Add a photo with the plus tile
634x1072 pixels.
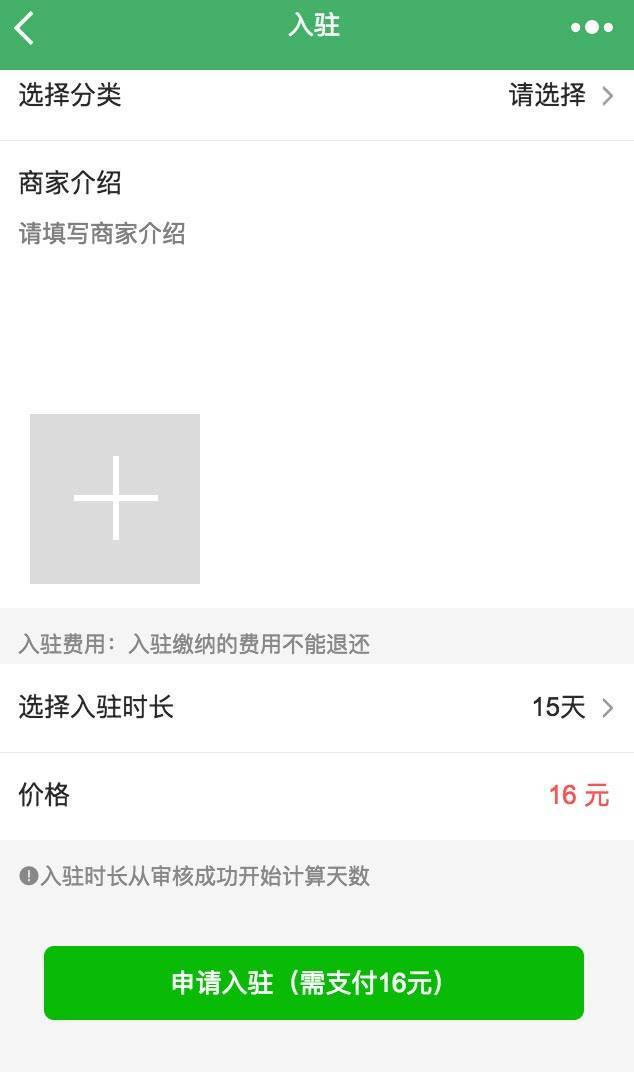(115, 498)
